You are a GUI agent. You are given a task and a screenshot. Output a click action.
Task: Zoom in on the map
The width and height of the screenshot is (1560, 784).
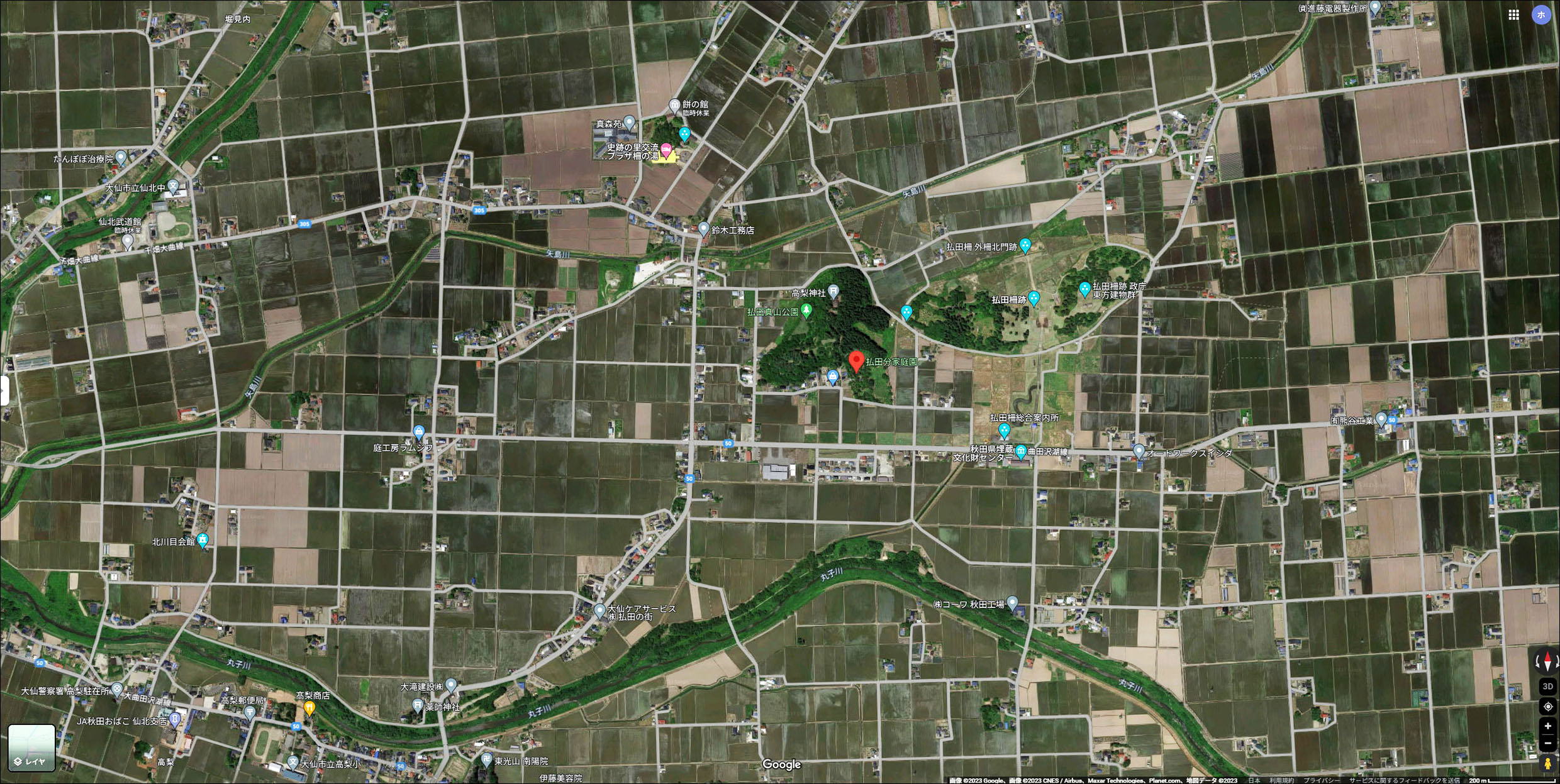click(x=1547, y=726)
